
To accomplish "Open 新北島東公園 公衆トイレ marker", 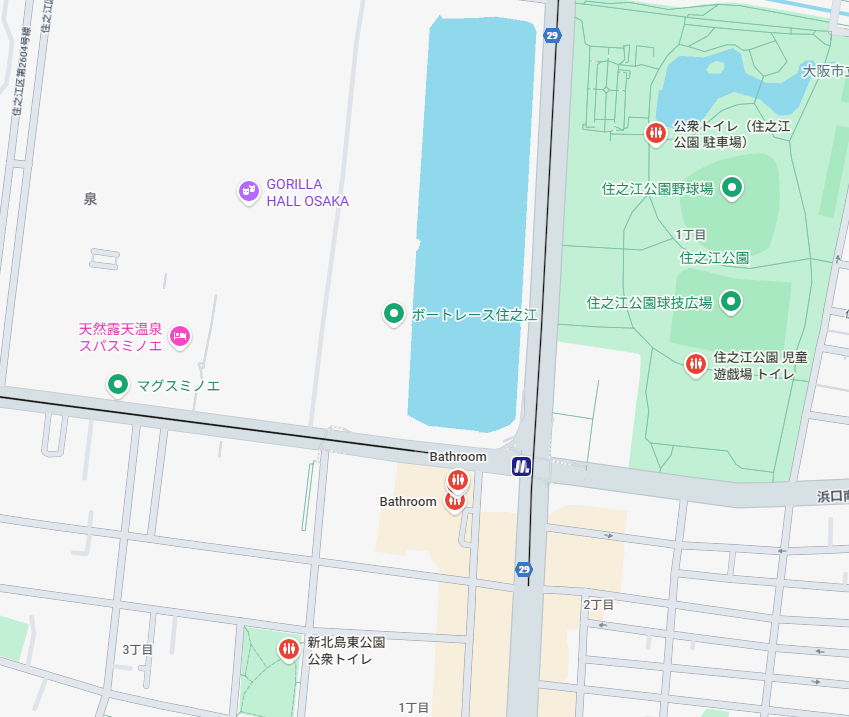I will (289, 649).
